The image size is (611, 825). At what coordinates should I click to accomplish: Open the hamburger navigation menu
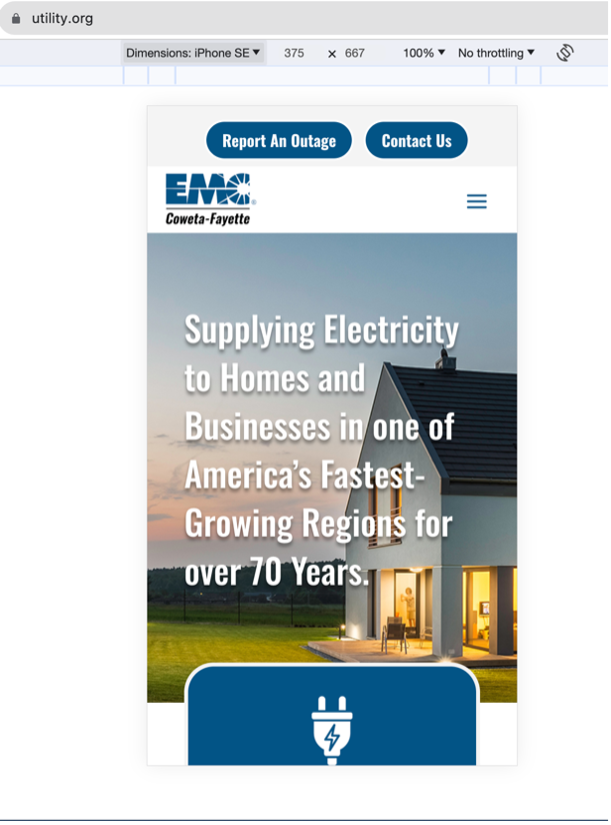pyautogui.click(x=477, y=201)
